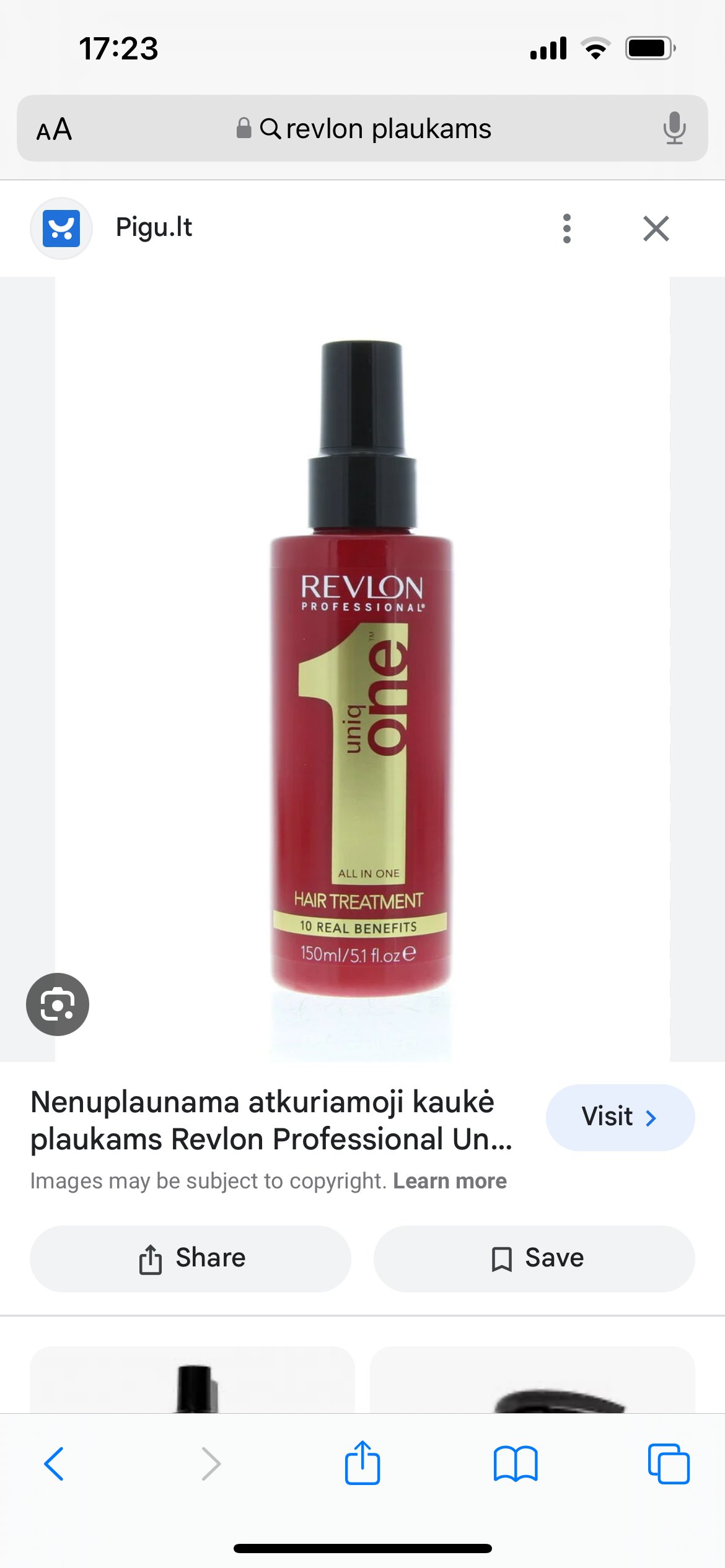Open the Revlon Uniq One product image

point(362,669)
